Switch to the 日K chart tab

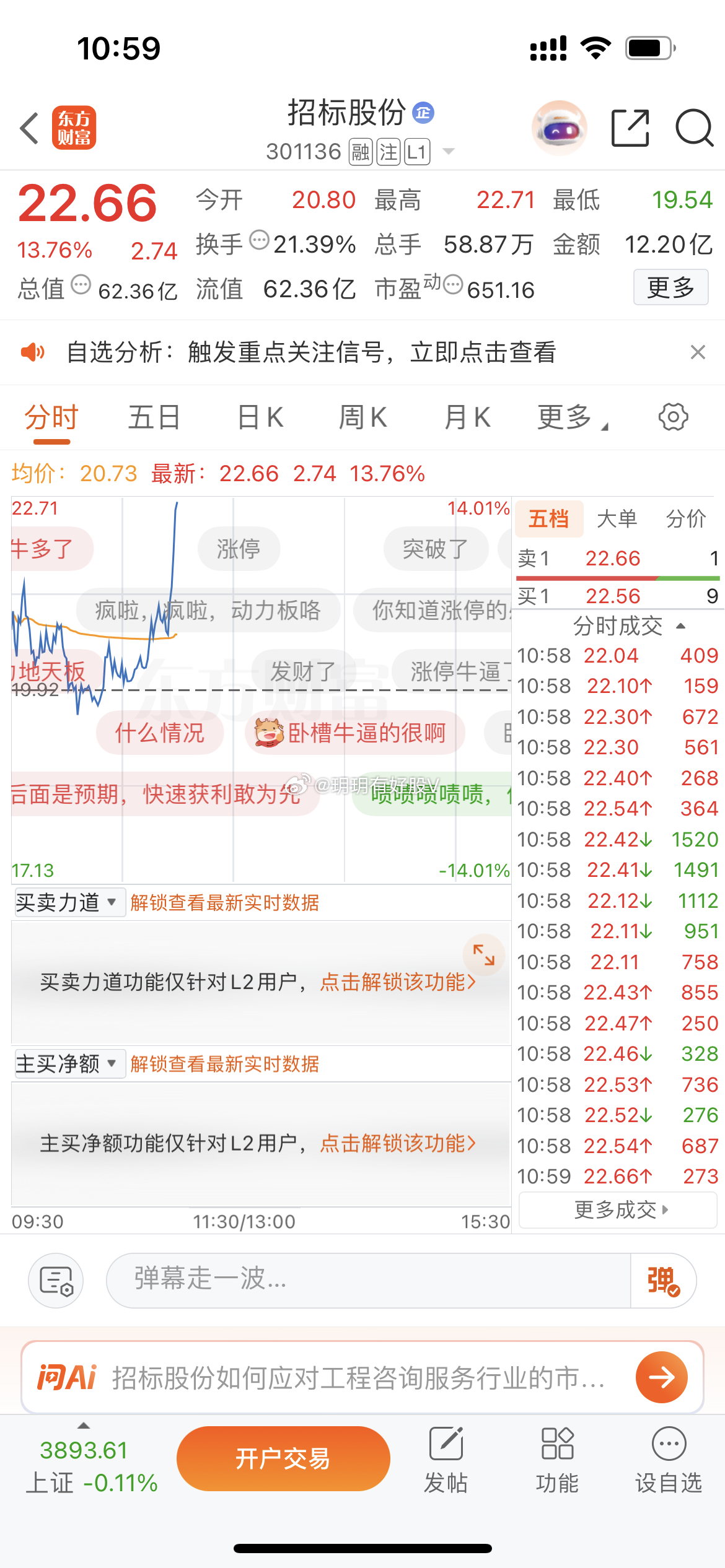(x=260, y=416)
